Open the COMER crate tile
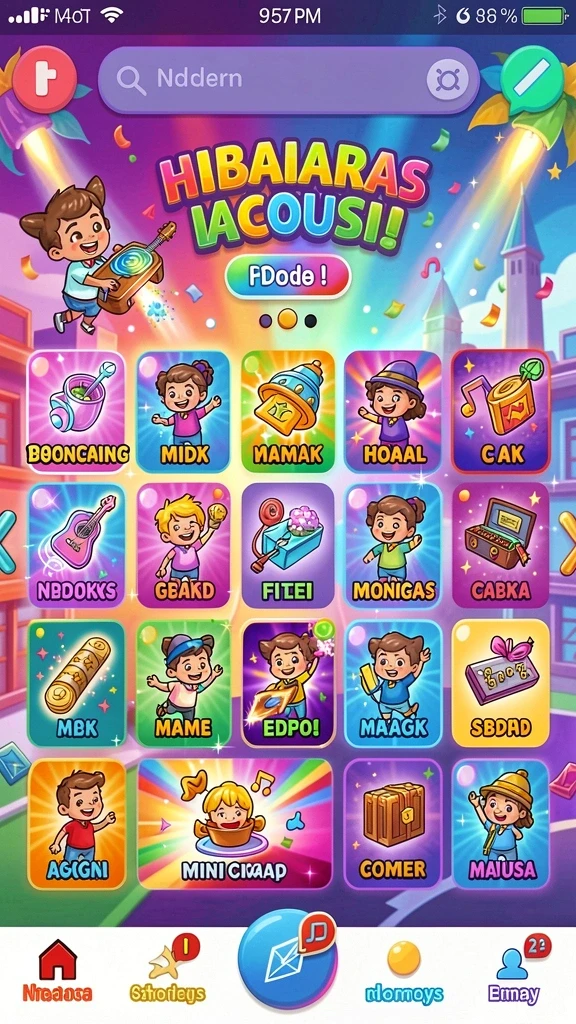 tap(393, 824)
